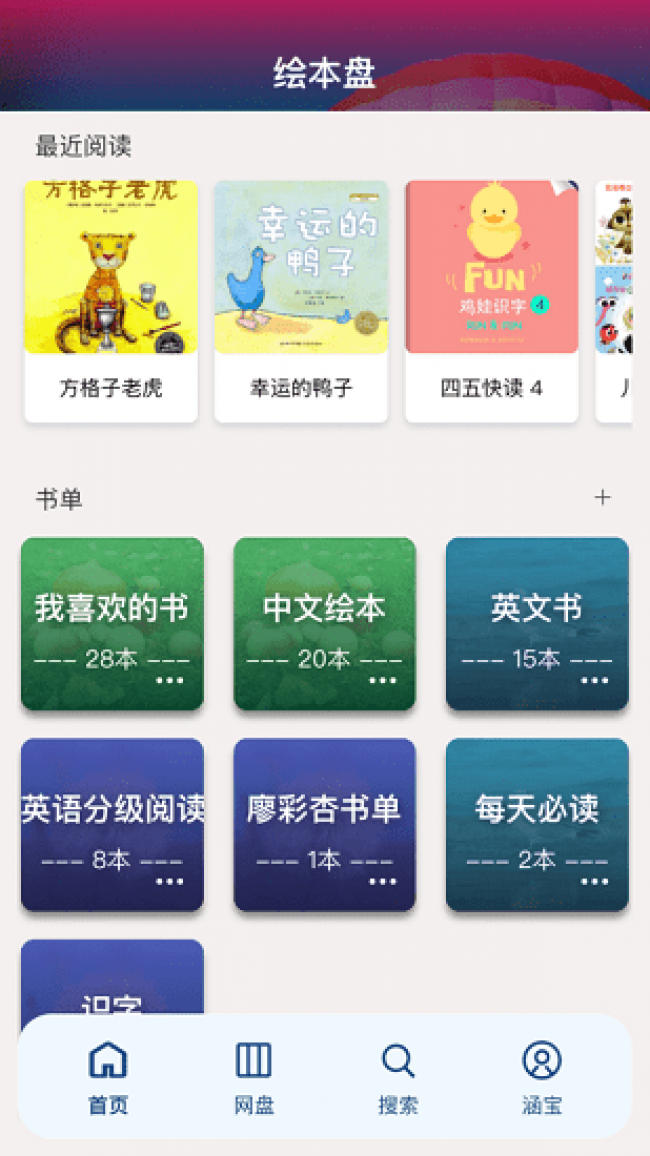Go to the 首页 home tab
Viewport: 650px width, 1156px height.
pos(108,1077)
